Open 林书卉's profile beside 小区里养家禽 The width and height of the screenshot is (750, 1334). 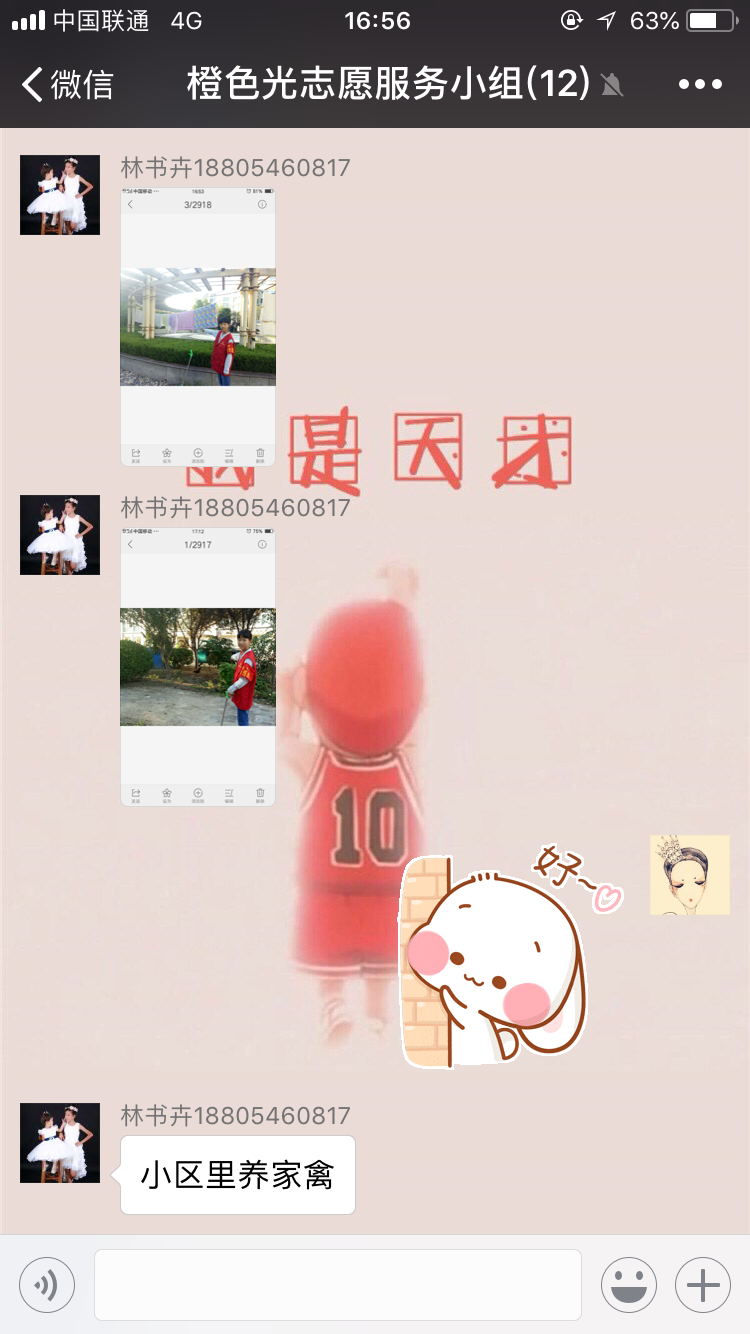point(60,1143)
